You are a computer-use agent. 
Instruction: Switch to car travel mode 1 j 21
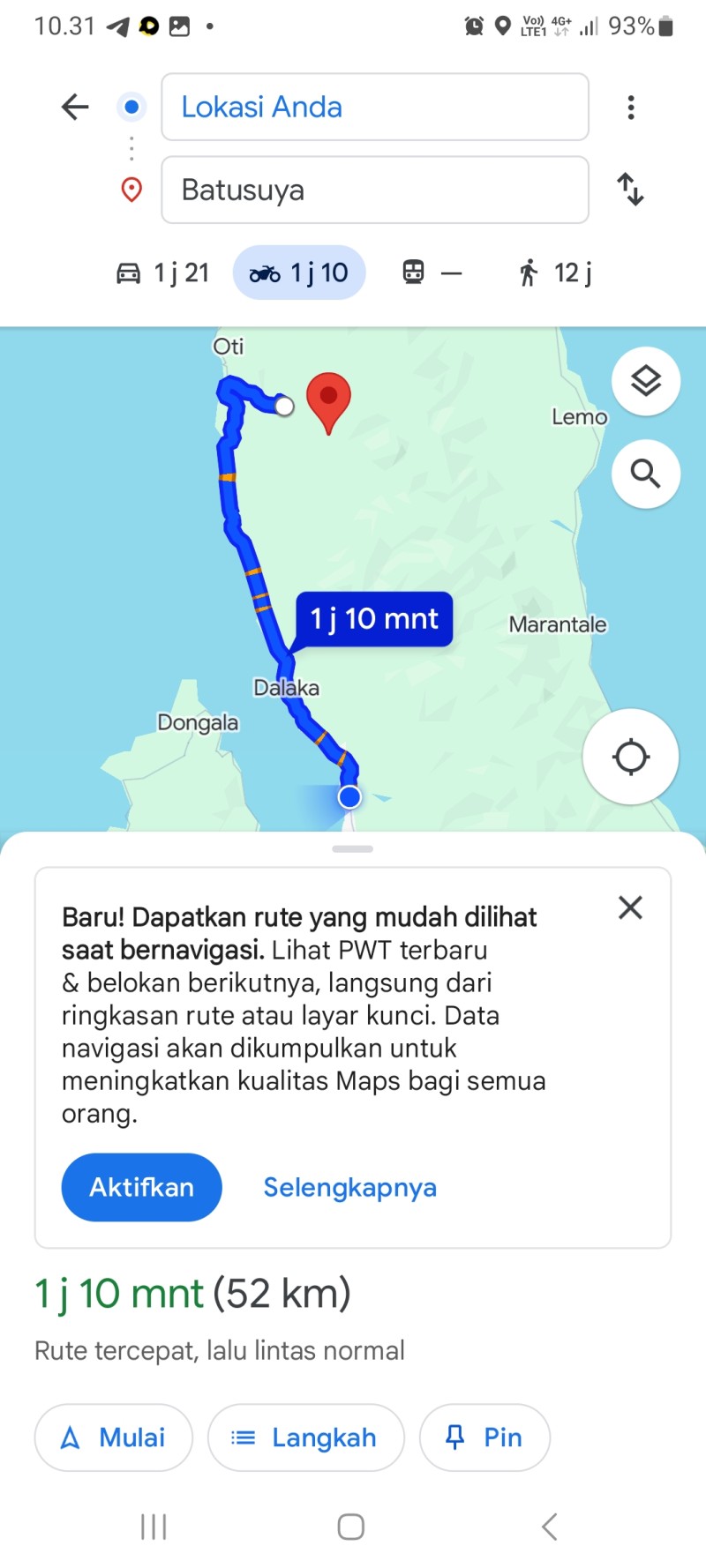click(x=162, y=273)
